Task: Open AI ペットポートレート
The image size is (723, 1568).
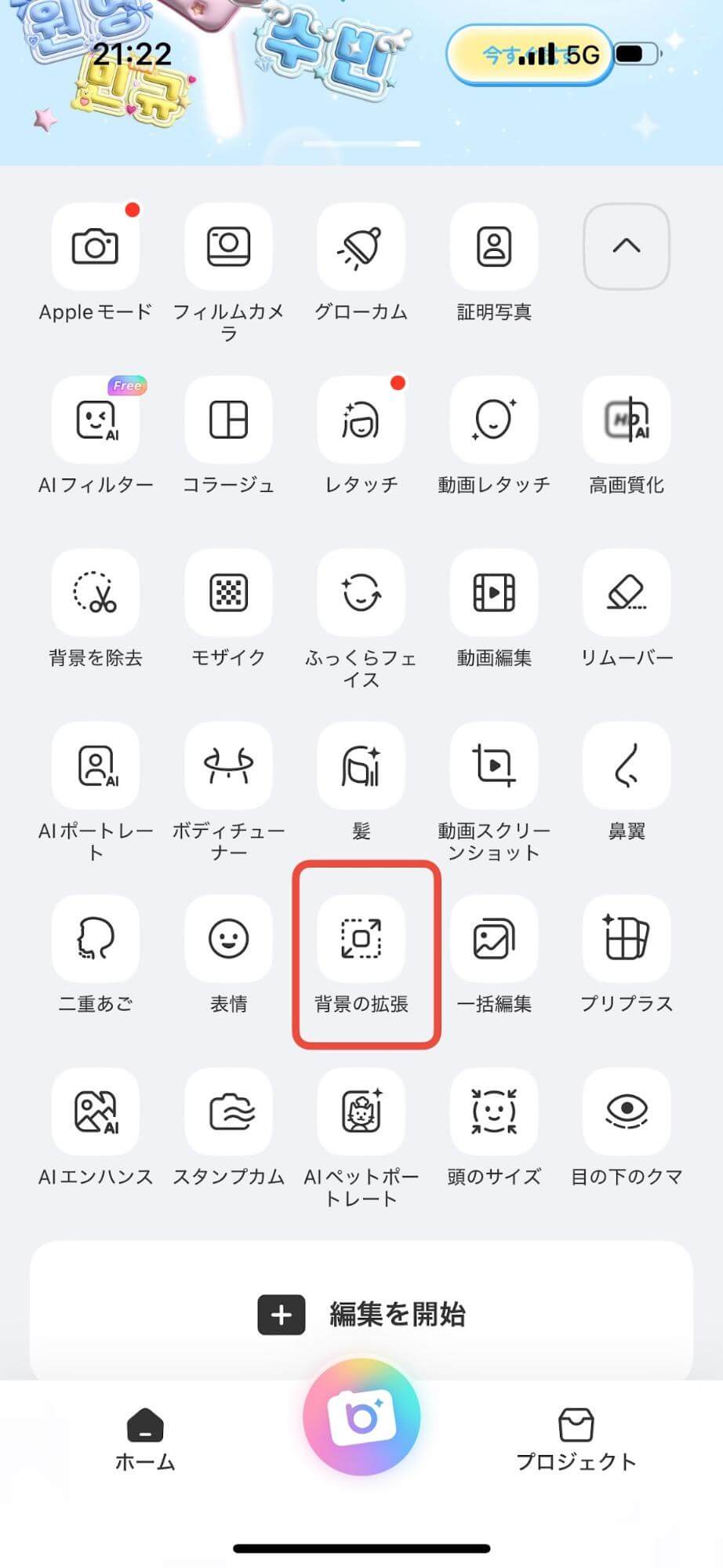Action: (x=361, y=1112)
